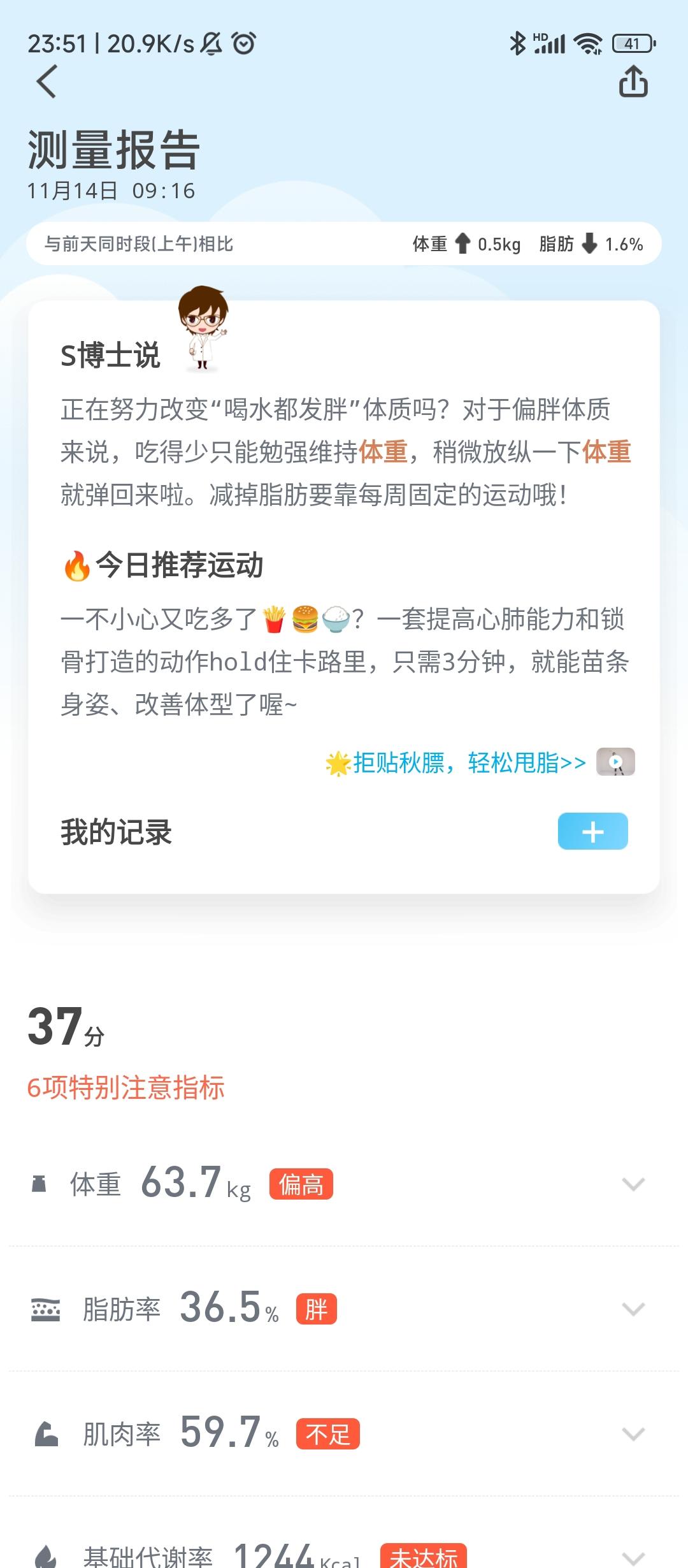Share the measurement report

(x=633, y=82)
